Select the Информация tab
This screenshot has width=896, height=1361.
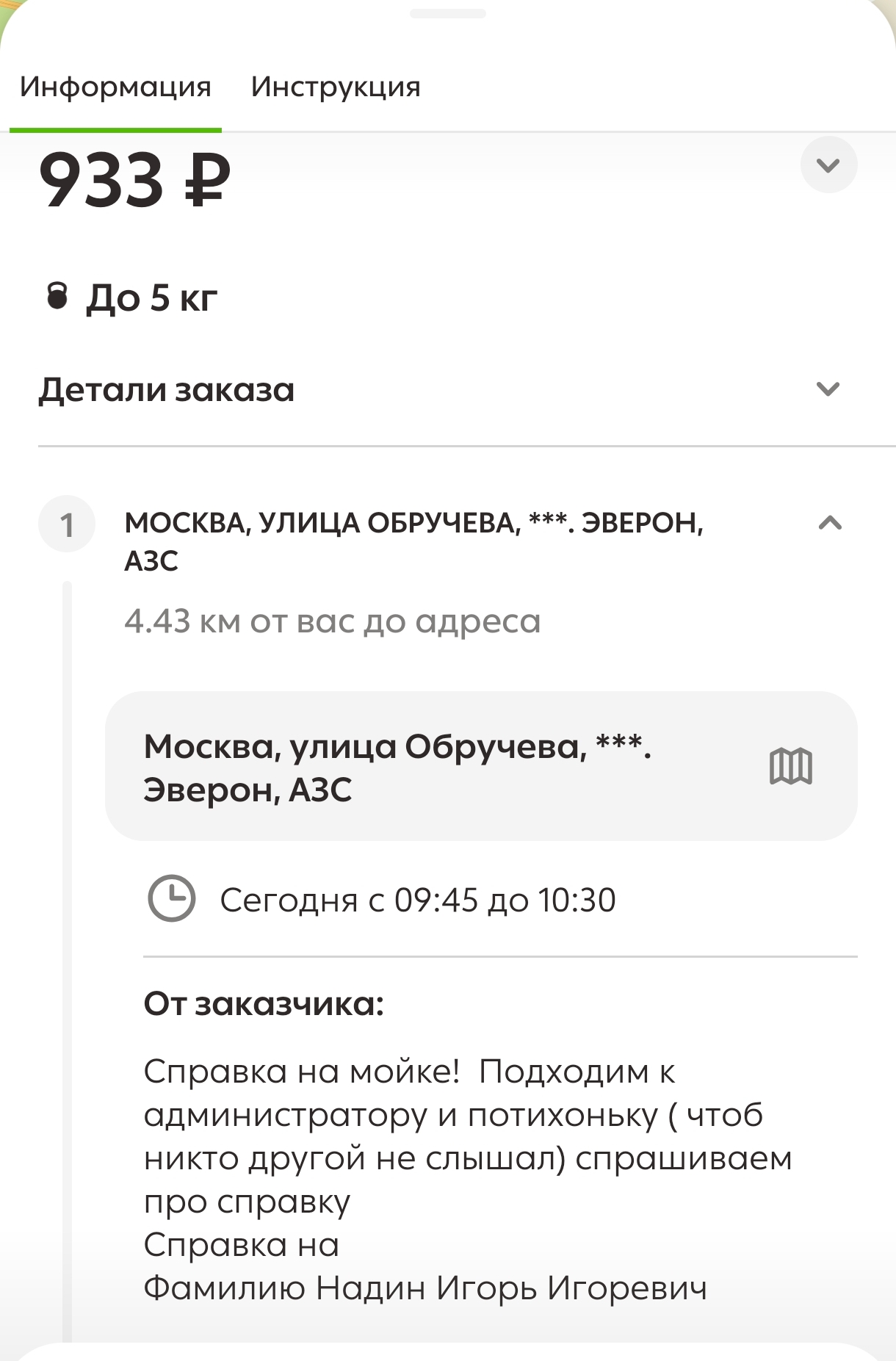115,87
